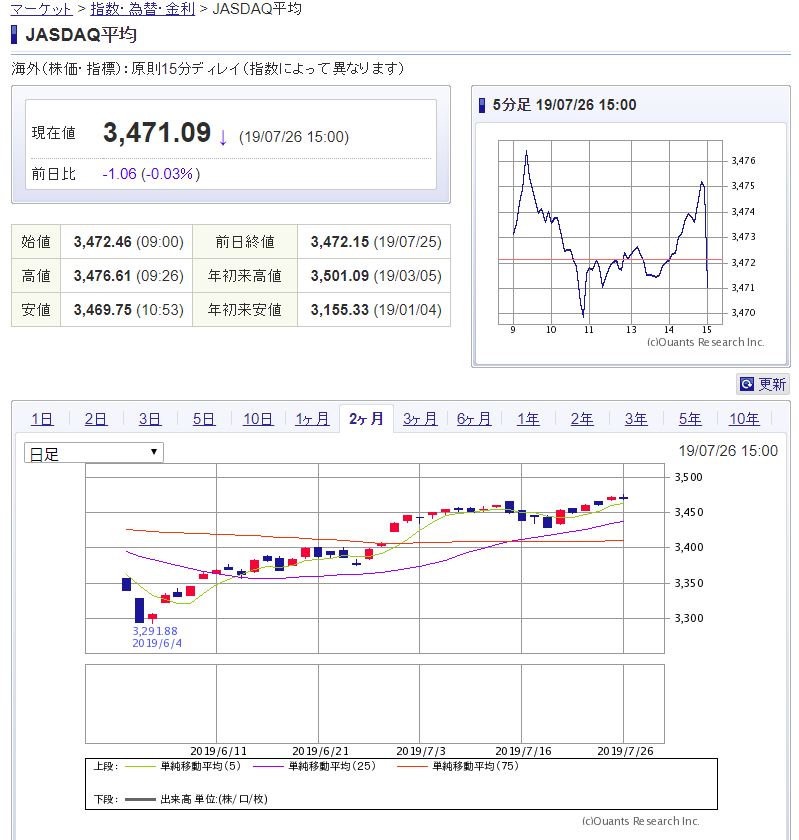This screenshot has height=840, width=799.
Task: Switch chart to 1ヶ月 range
Action: (312, 419)
